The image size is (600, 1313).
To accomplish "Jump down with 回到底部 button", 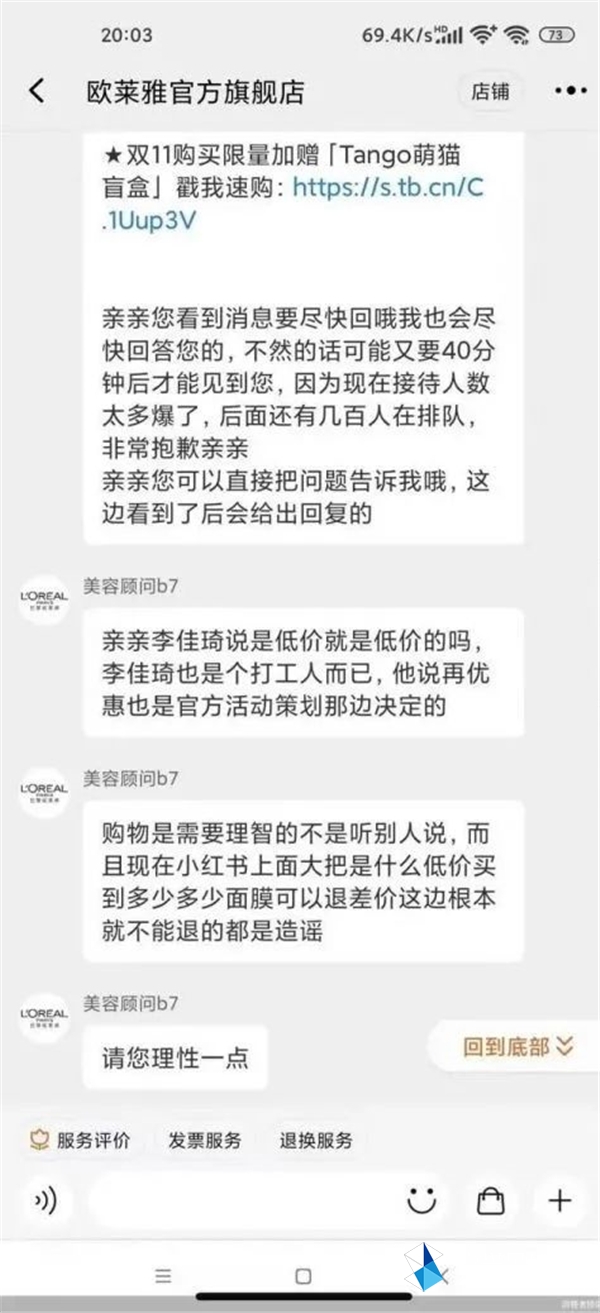I will click(x=517, y=1047).
